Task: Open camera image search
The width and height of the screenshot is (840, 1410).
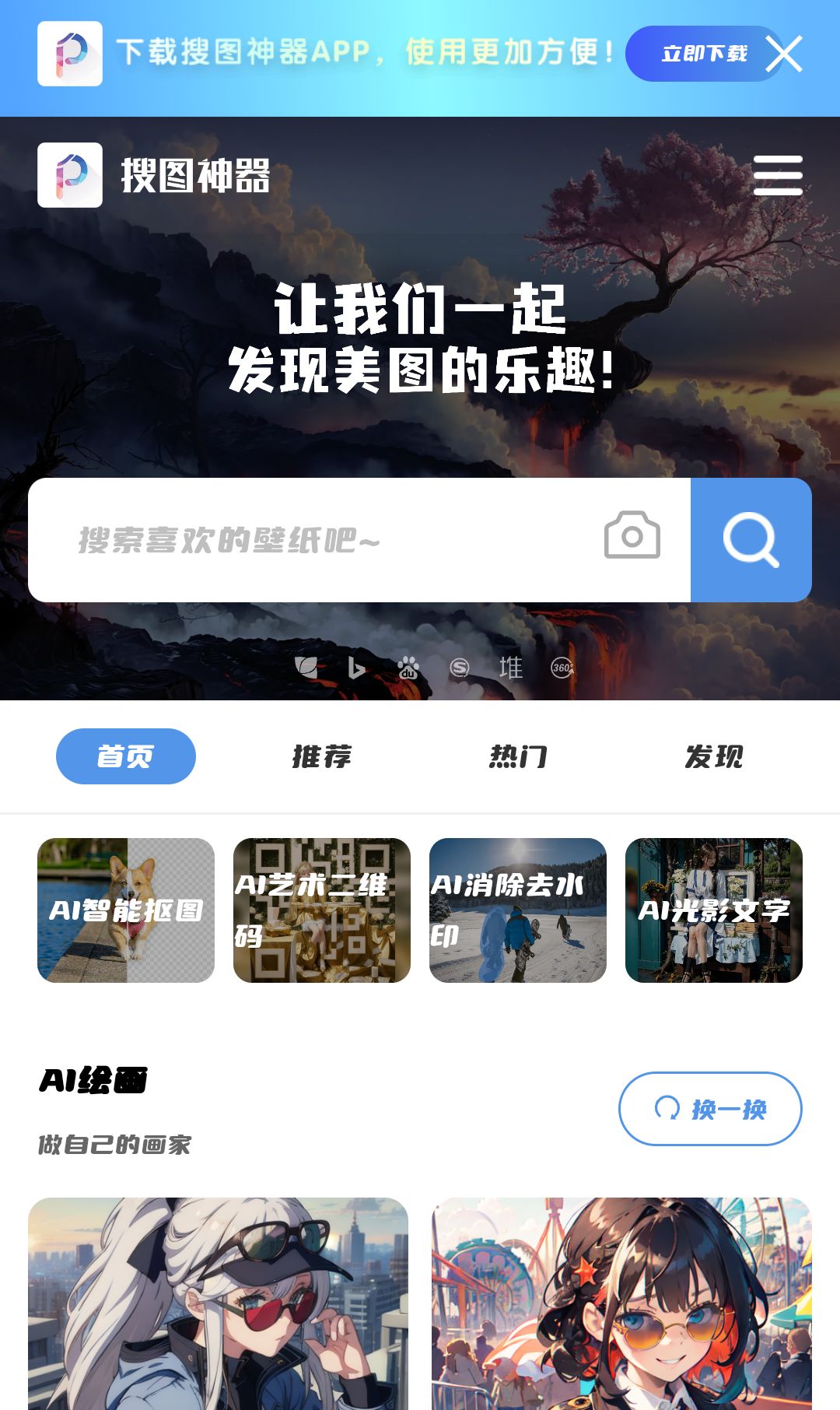Action: (x=632, y=535)
